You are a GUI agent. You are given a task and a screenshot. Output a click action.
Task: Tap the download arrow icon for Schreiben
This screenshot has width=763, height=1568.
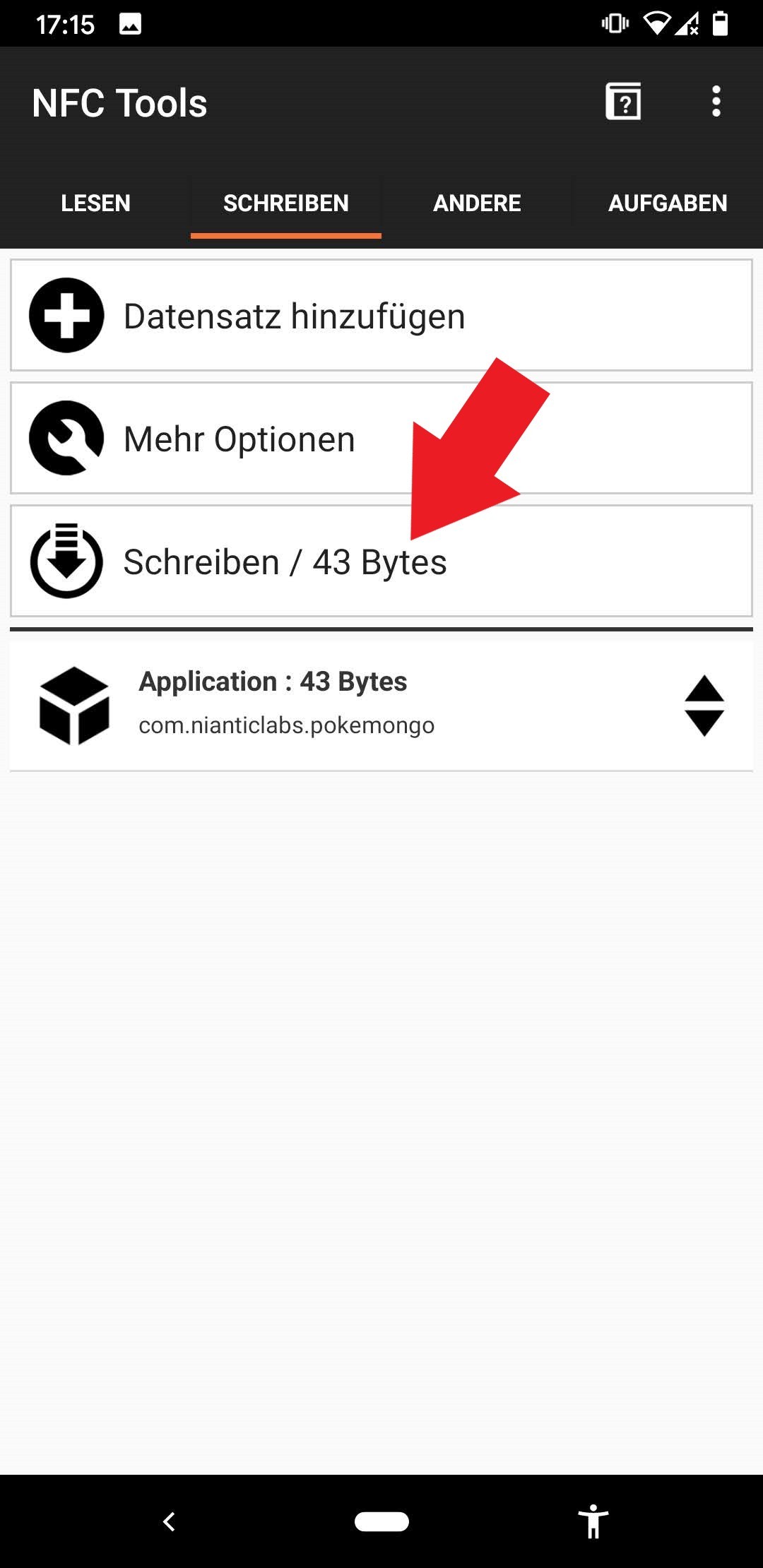[66, 561]
